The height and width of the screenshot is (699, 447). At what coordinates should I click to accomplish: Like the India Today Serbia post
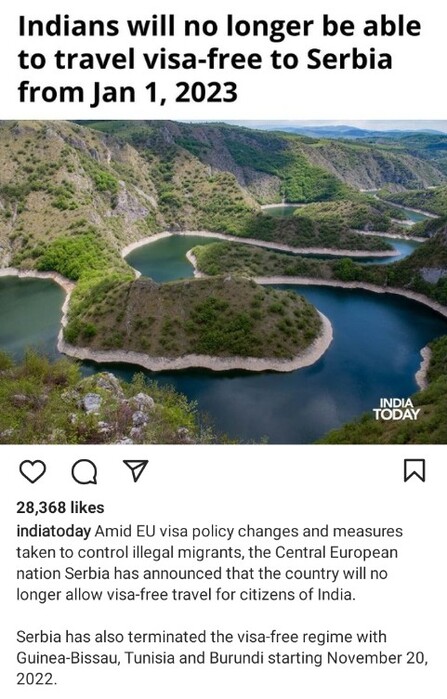33,472
